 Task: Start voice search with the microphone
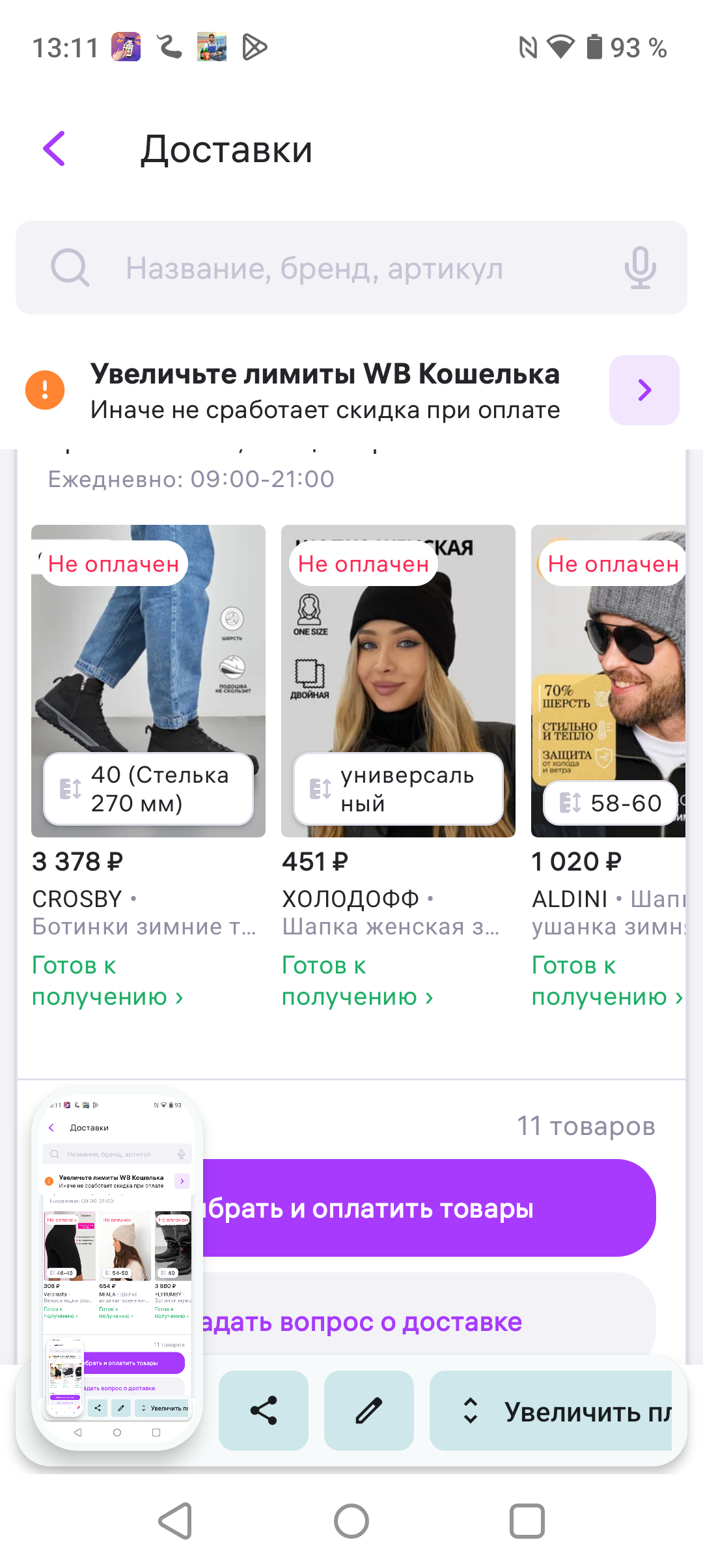[x=640, y=268]
